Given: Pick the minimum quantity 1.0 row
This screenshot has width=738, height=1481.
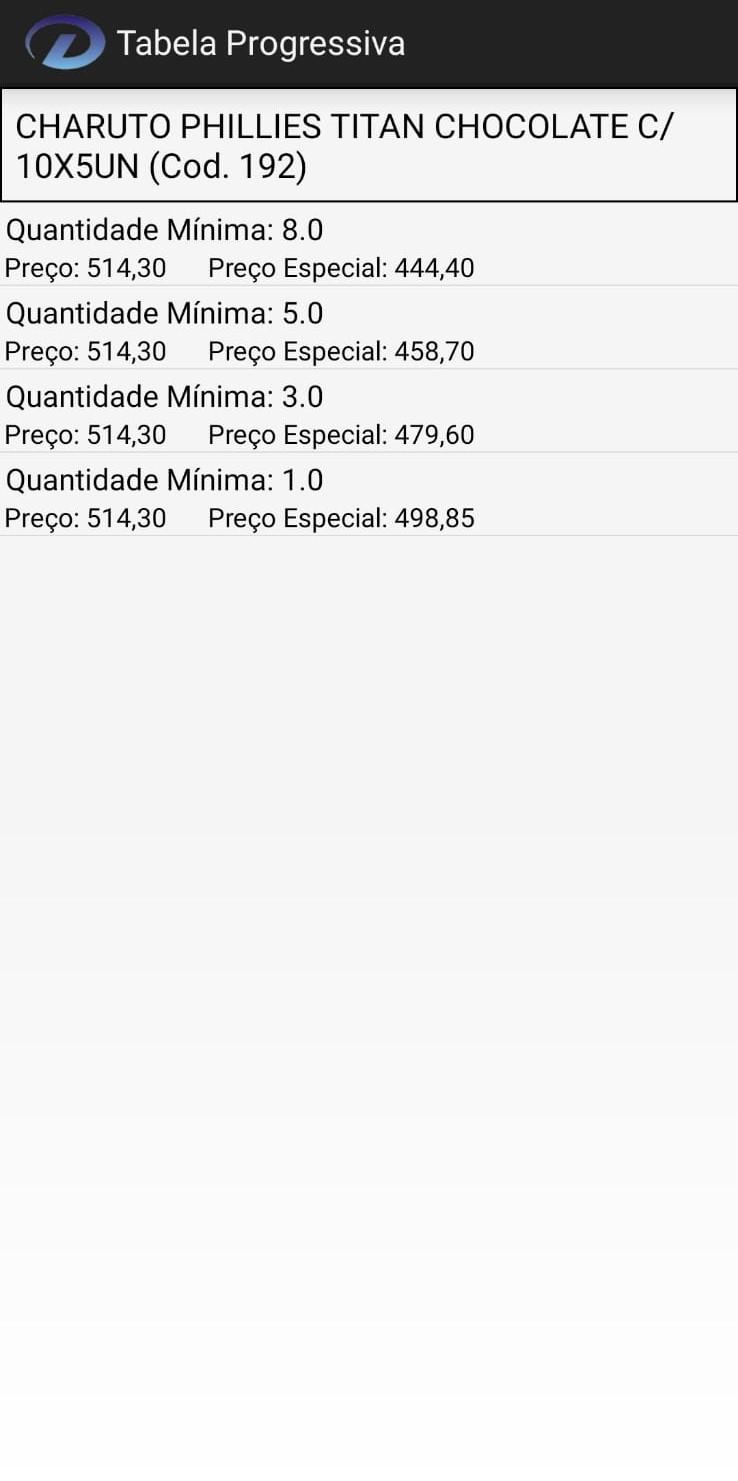Looking at the screenshot, I should coord(368,497).
